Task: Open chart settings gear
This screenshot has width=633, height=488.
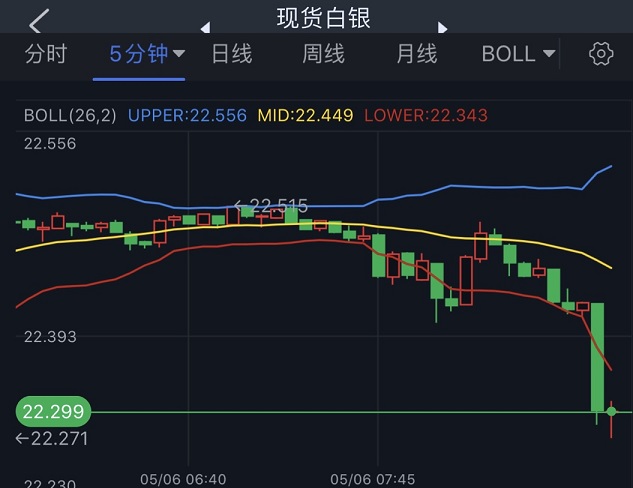Action: pos(600,54)
